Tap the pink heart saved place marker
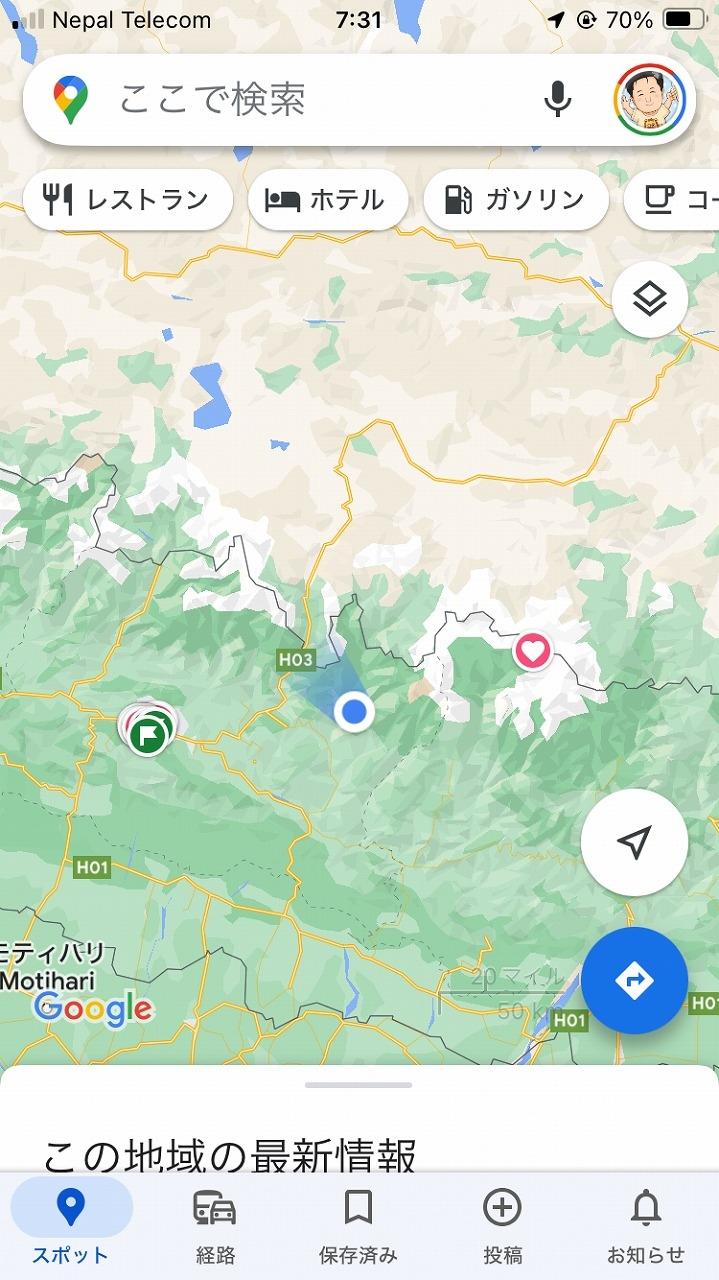The image size is (719, 1280). [x=532, y=652]
